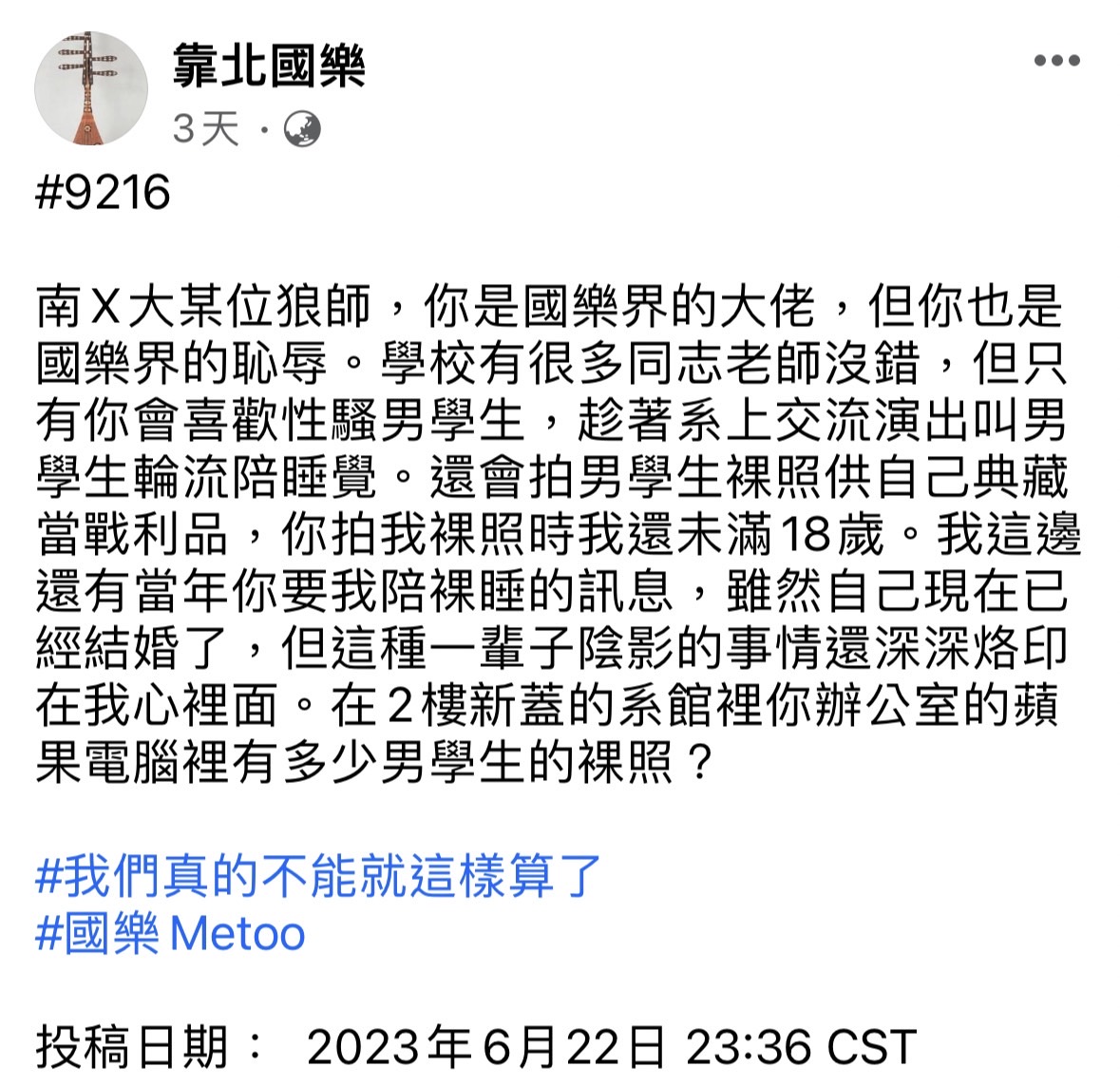Open 靠北國樂 page profile picture
This screenshot has height=1086, width=1120.
pyautogui.click(x=91, y=87)
